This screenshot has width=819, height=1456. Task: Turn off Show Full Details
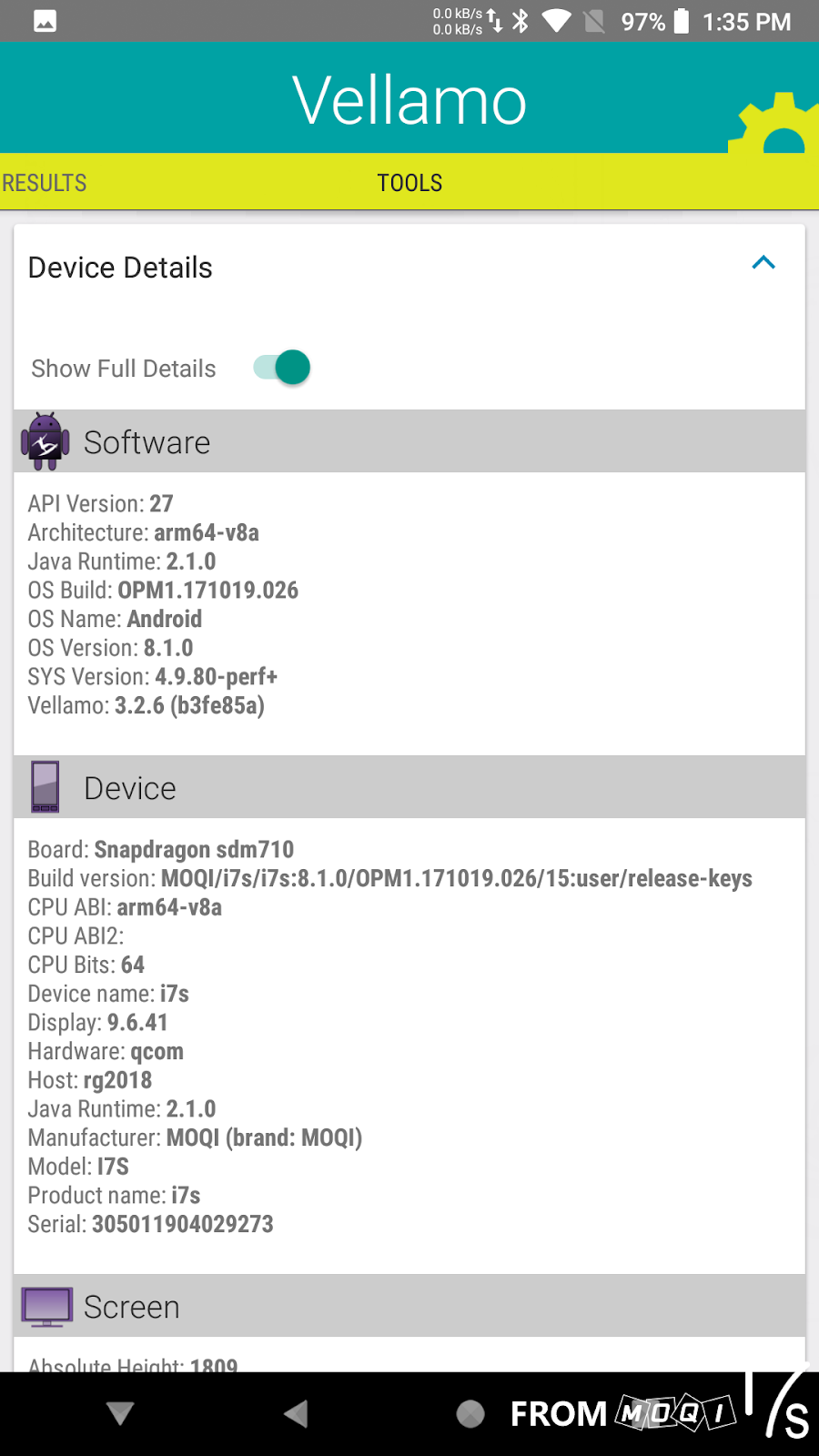point(283,368)
